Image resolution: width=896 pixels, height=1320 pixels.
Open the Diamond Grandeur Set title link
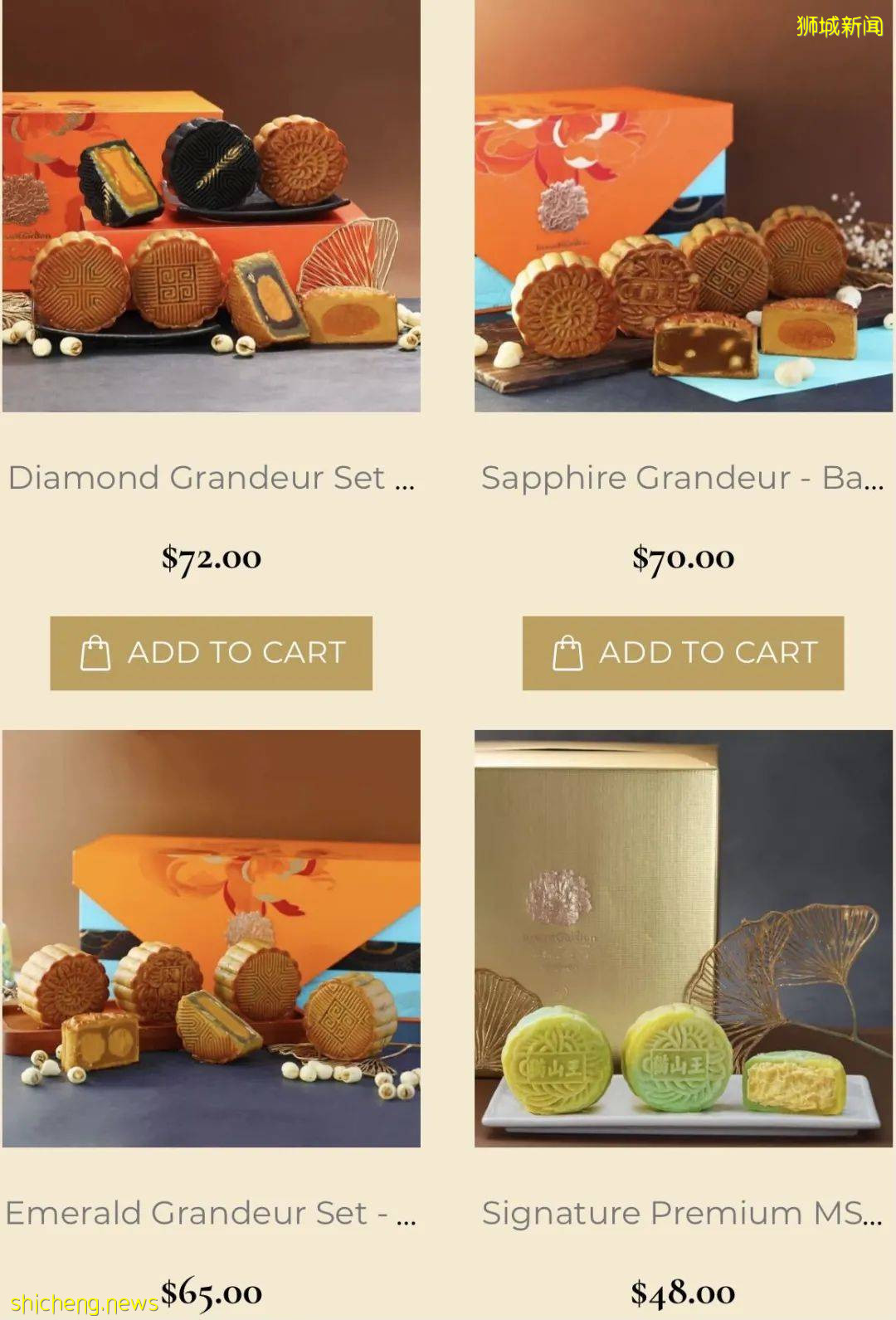coord(211,478)
